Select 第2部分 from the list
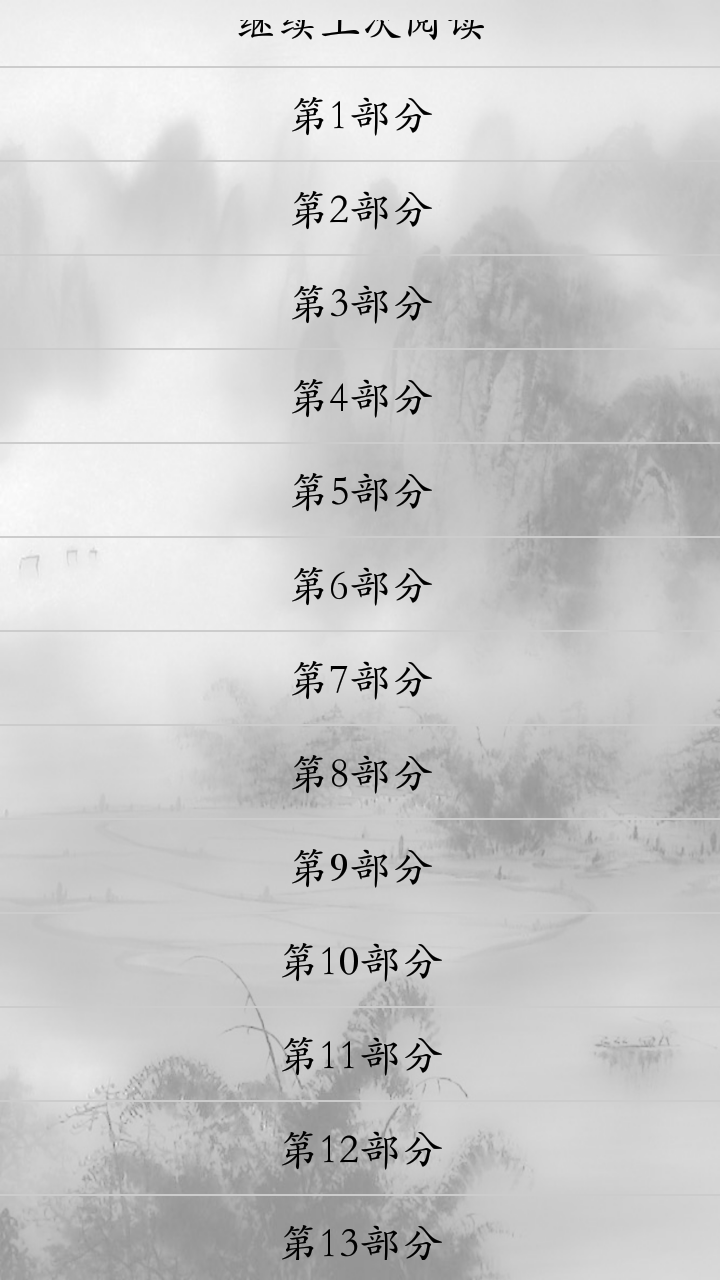Image resolution: width=720 pixels, height=1280 pixels. pos(360,209)
